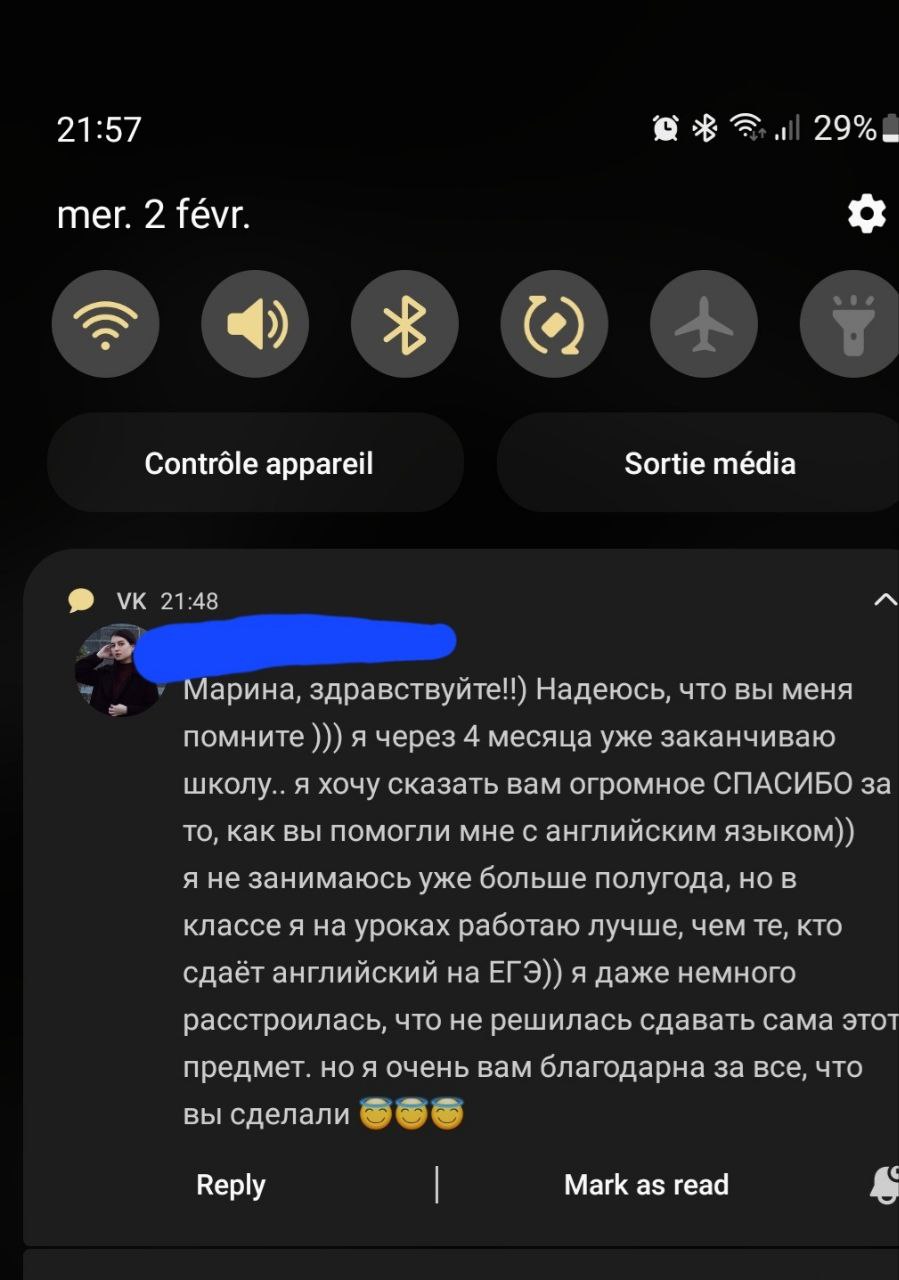Viewport: 899px width, 1280px height.
Task: Reply to the VK message
Action: [231, 1185]
